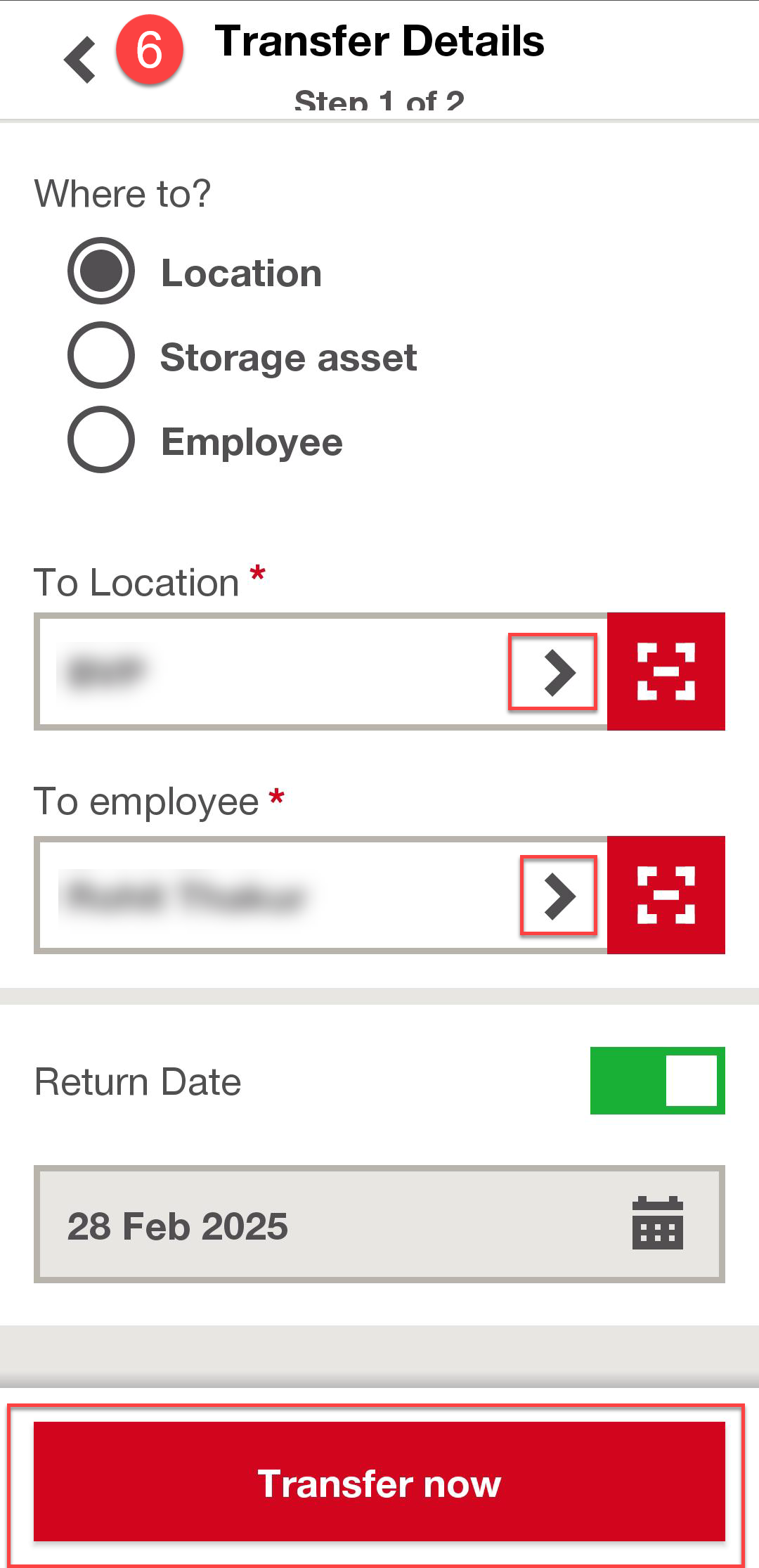Select the Employee radio option
Viewport: 759px width, 1568px height.
tap(101, 439)
